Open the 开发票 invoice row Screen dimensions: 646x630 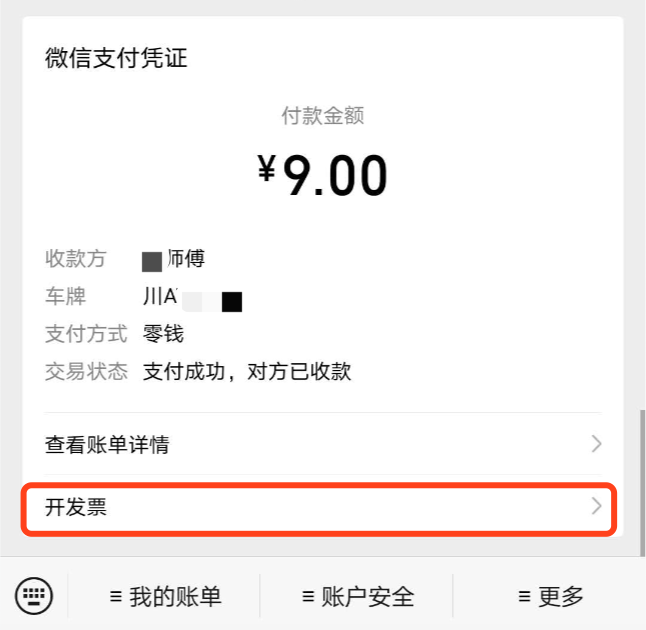[320, 507]
